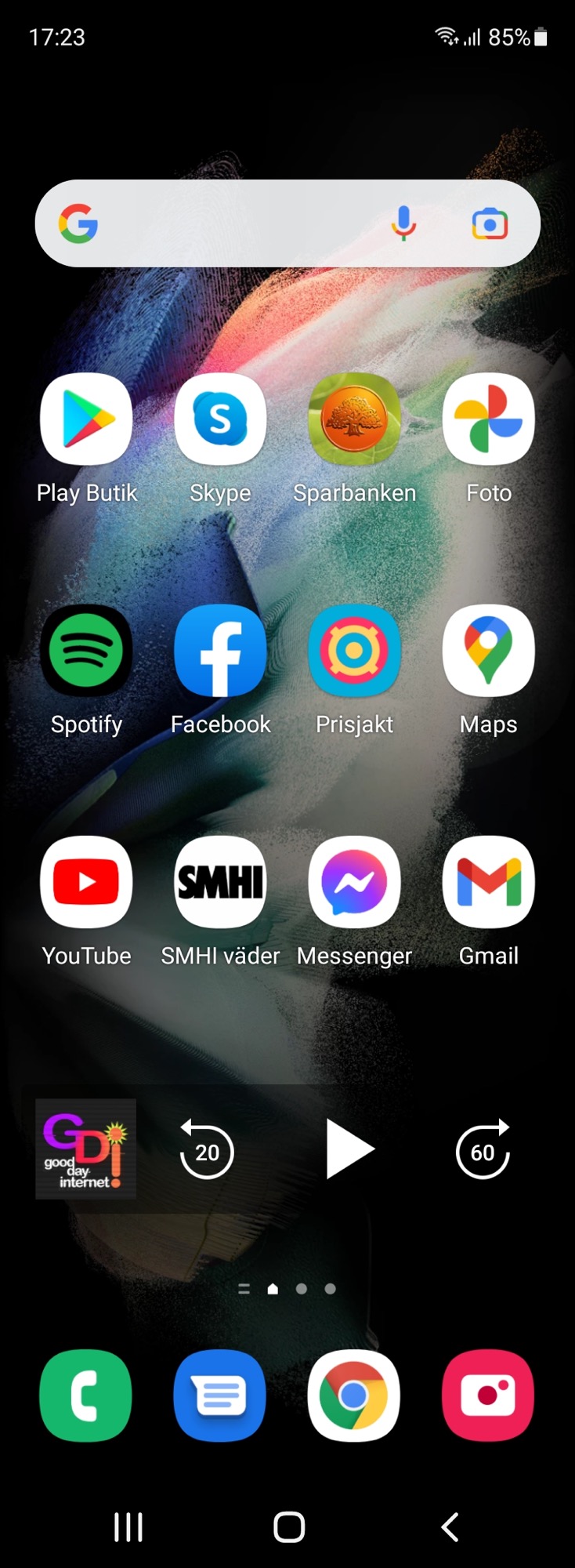The height and width of the screenshot is (1568, 575).
Task: Launch YouTube
Action: 86,882
